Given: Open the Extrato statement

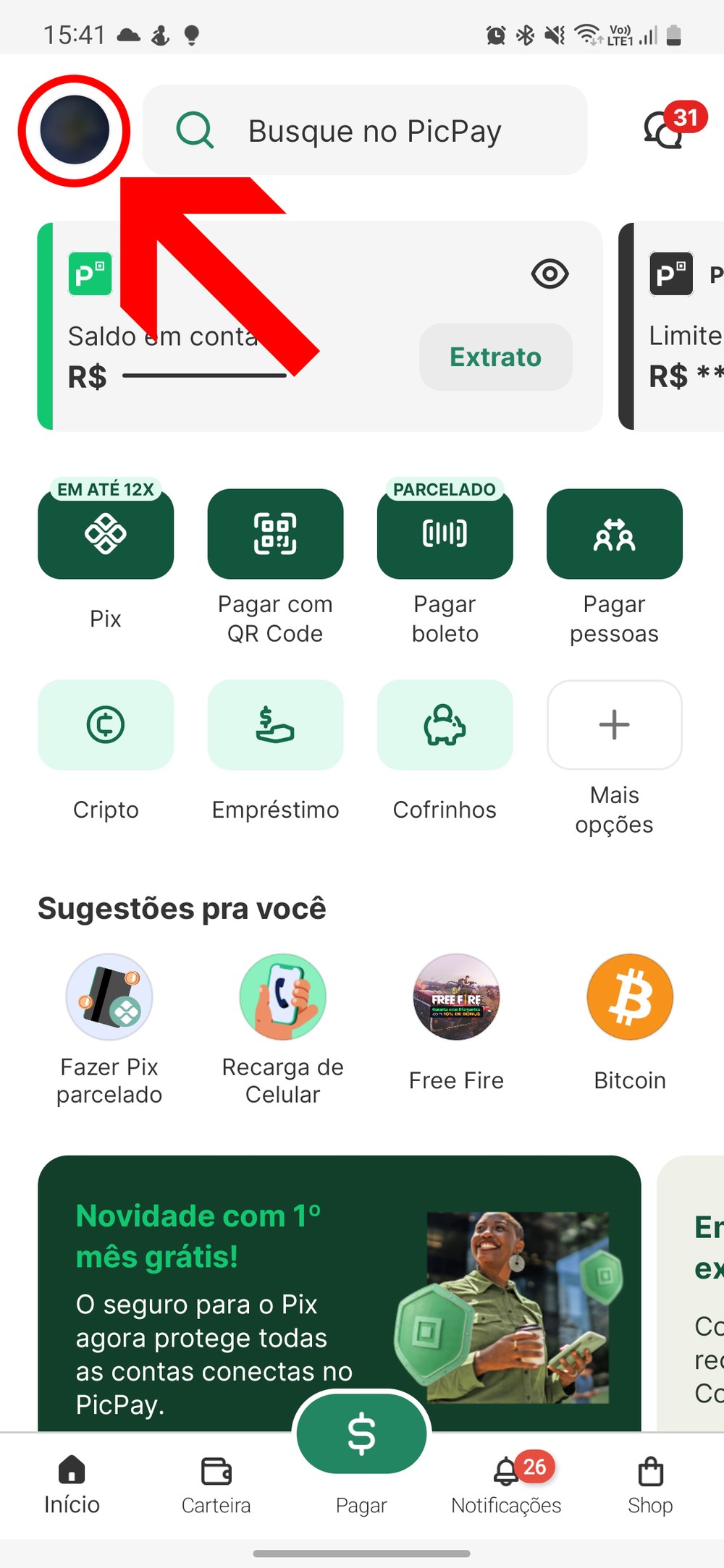Looking at the screenshot, I should [495, 357].
